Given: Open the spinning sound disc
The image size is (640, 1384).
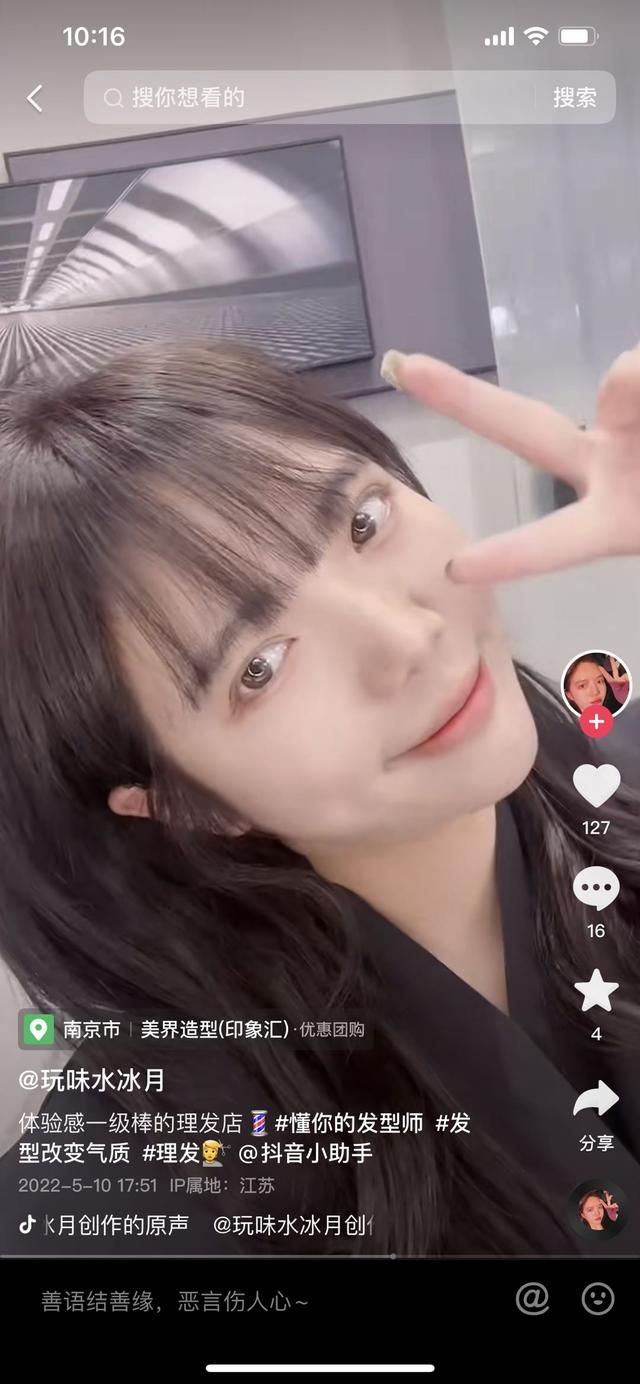Looking at the screenshot, I should click(596, 1210).
